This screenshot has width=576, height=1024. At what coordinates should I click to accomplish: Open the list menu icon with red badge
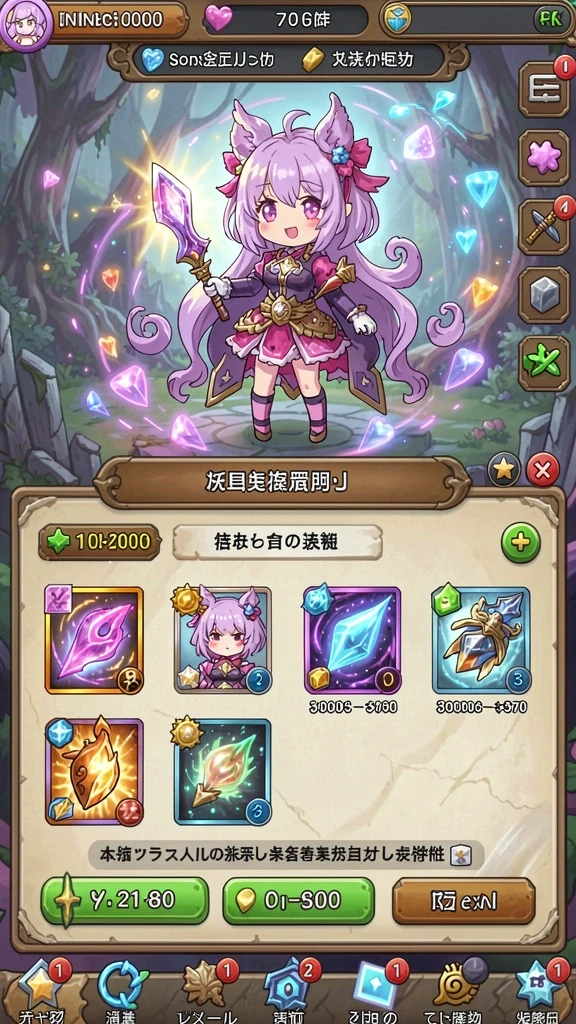click(544, 89)
